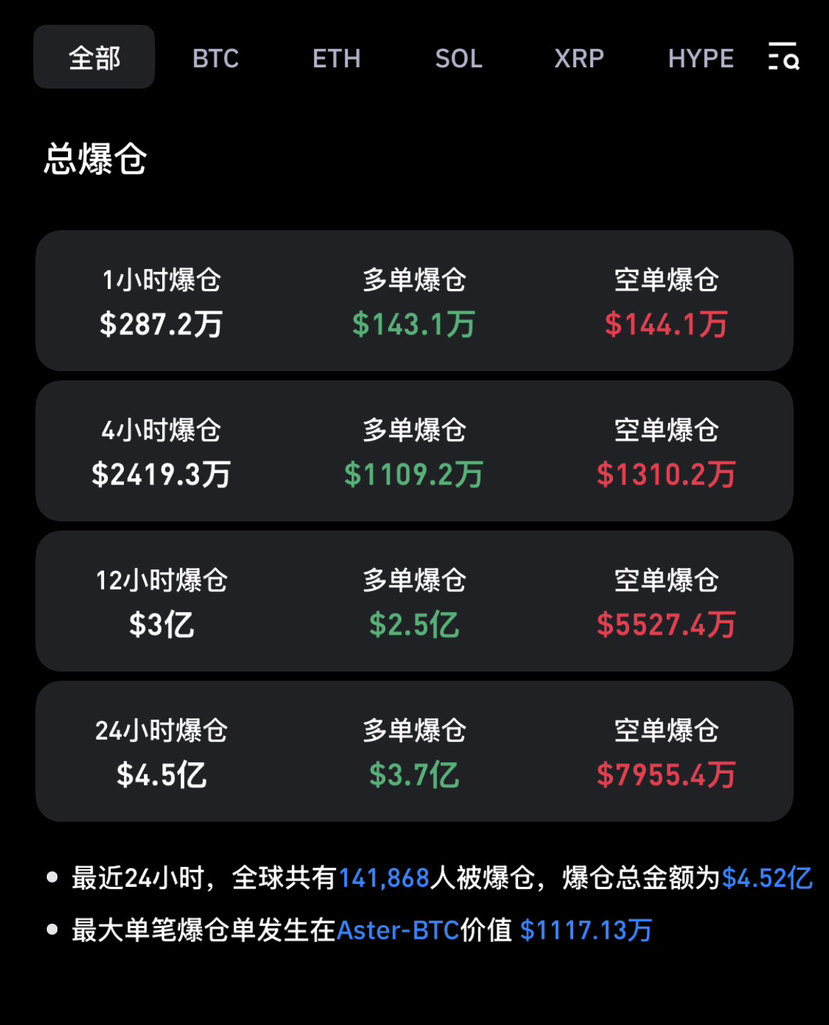Switch to the SOL tab
Screen dimensions: 829x1025
pos(458,58)
